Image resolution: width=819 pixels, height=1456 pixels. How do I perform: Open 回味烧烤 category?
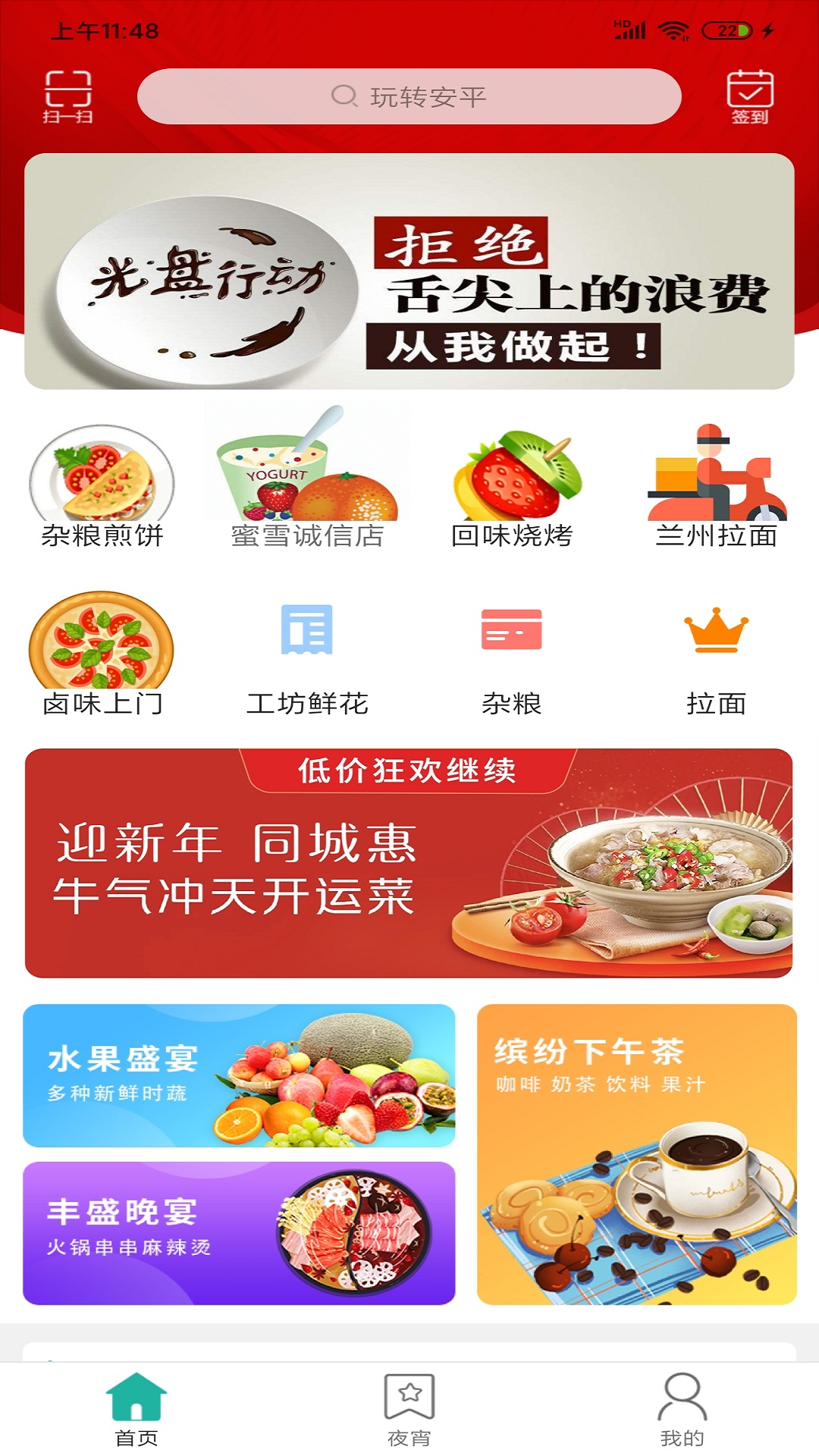[512, 485]
